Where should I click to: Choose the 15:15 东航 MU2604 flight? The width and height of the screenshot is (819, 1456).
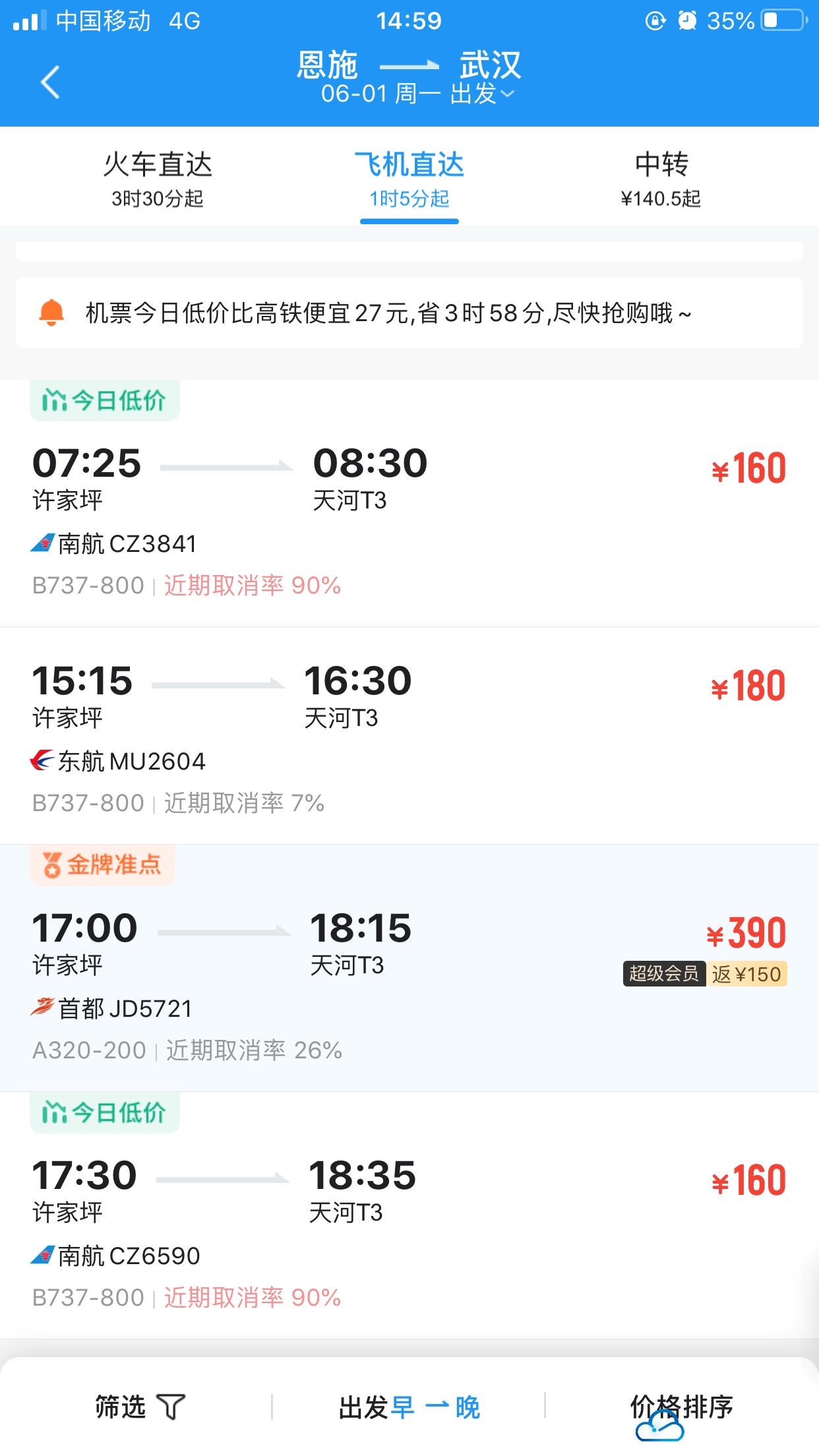tap(409, 735)
